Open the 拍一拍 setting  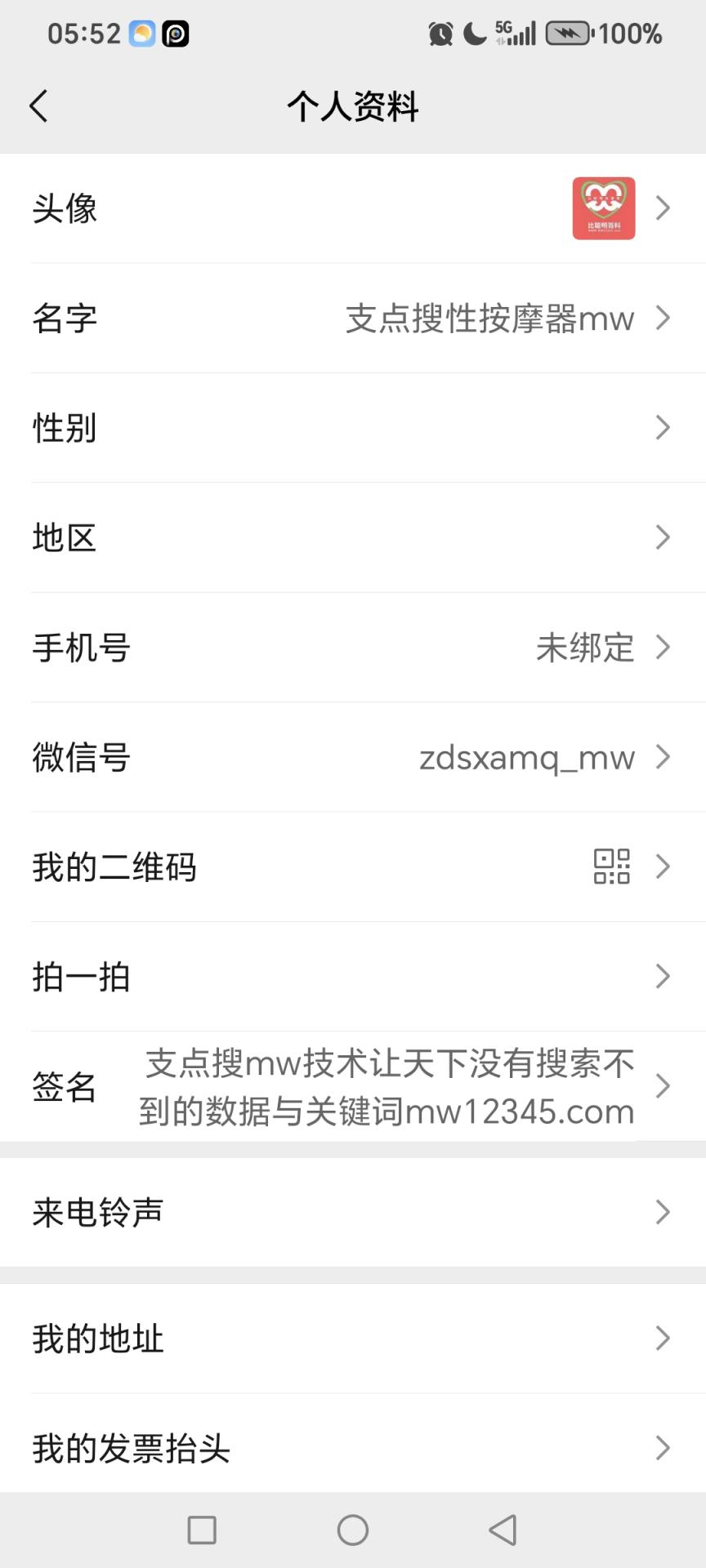(x=353, y=977)
